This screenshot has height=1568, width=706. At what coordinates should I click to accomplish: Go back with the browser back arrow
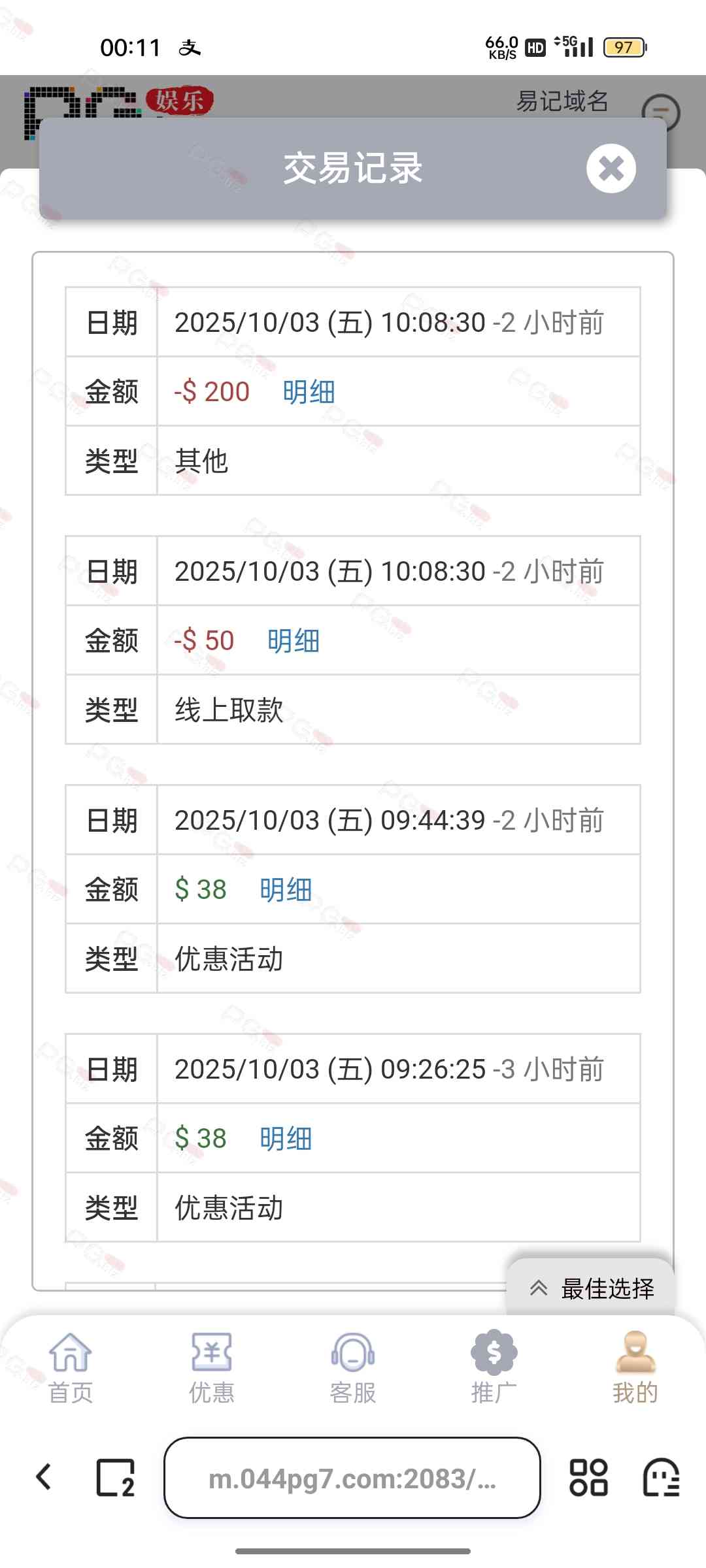coord(44,1477)
